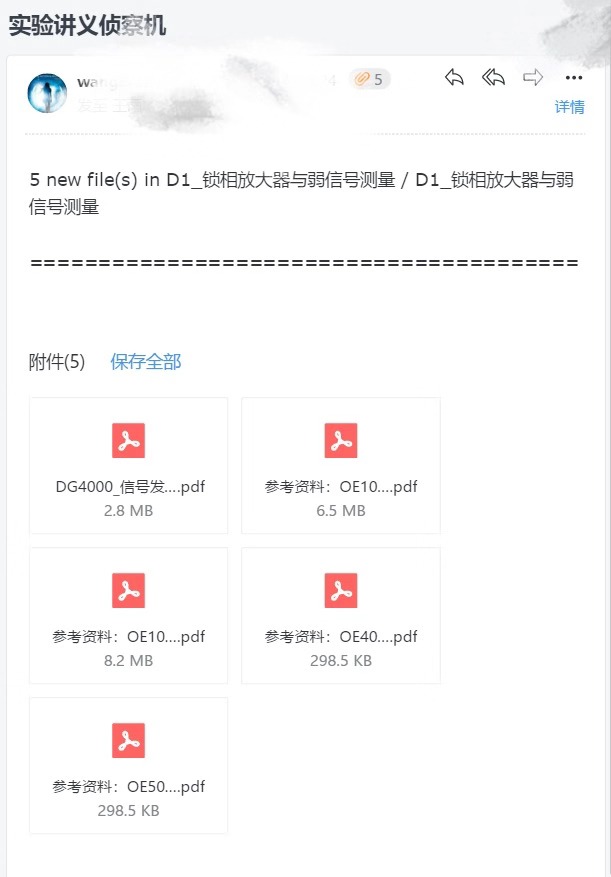This screenshot has width=611, height=877.
Task: Forward this email
Action: point(533,78)
